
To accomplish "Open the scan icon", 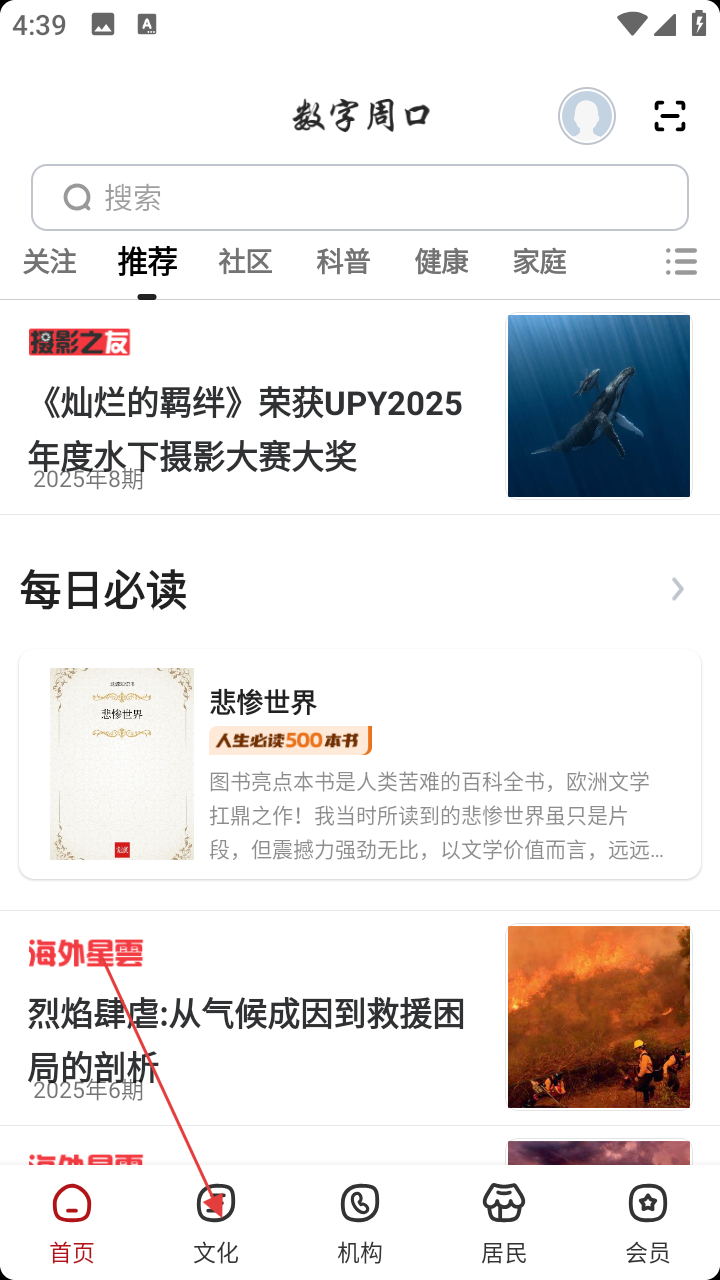I will pos(670,116).
